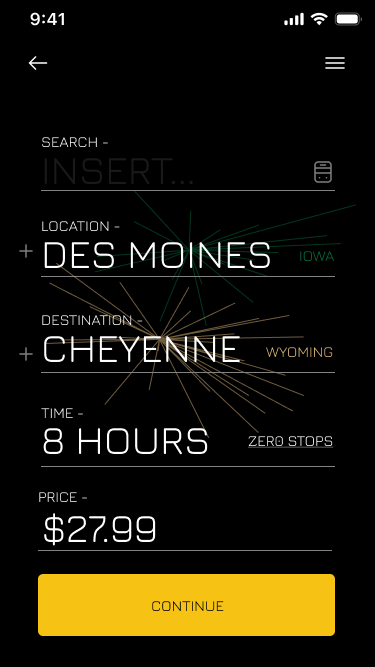
Task: Tap the icon beside the search field
Action: click(323, 172)
